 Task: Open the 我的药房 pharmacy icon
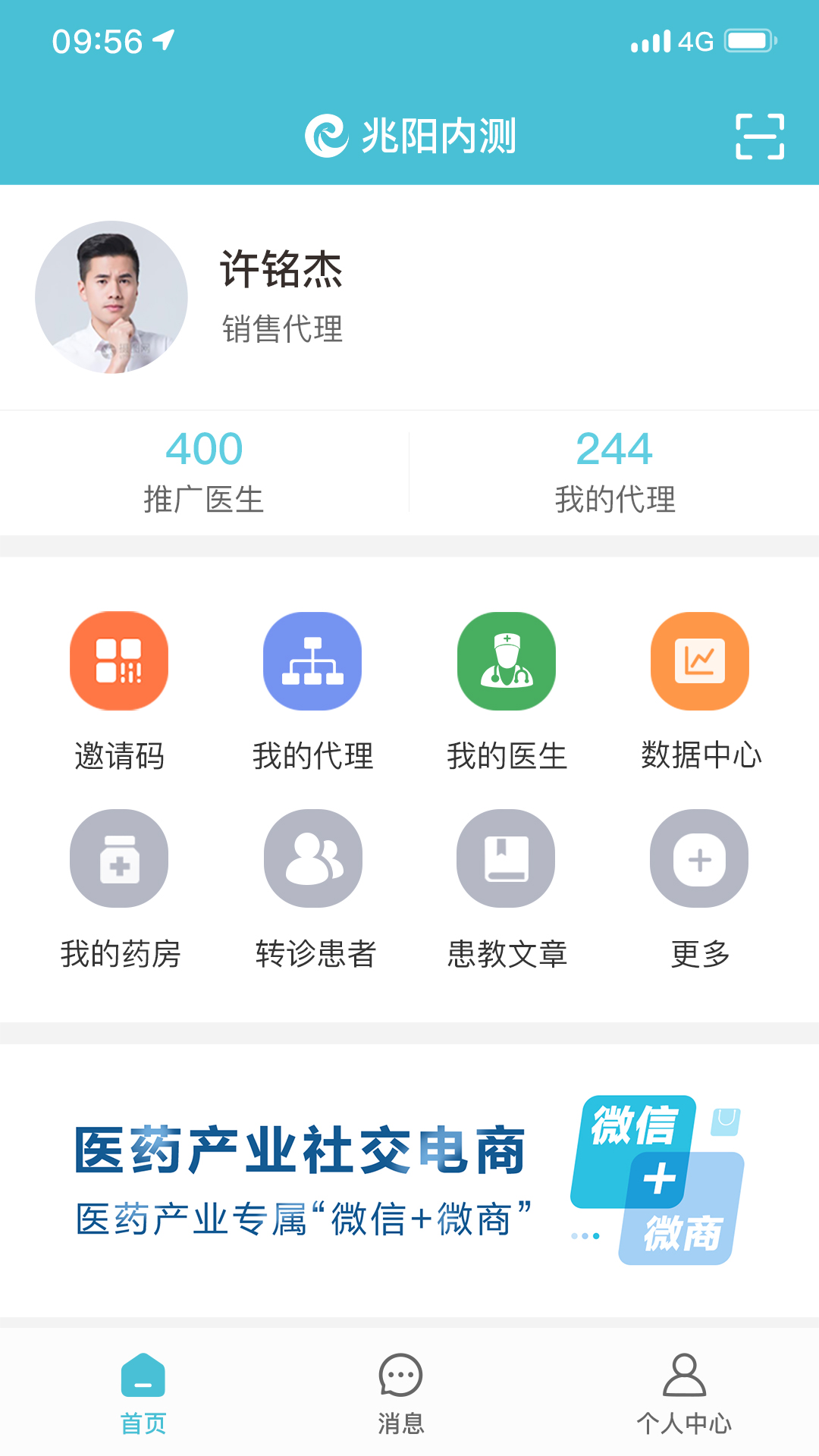click(x=118, y=858)
